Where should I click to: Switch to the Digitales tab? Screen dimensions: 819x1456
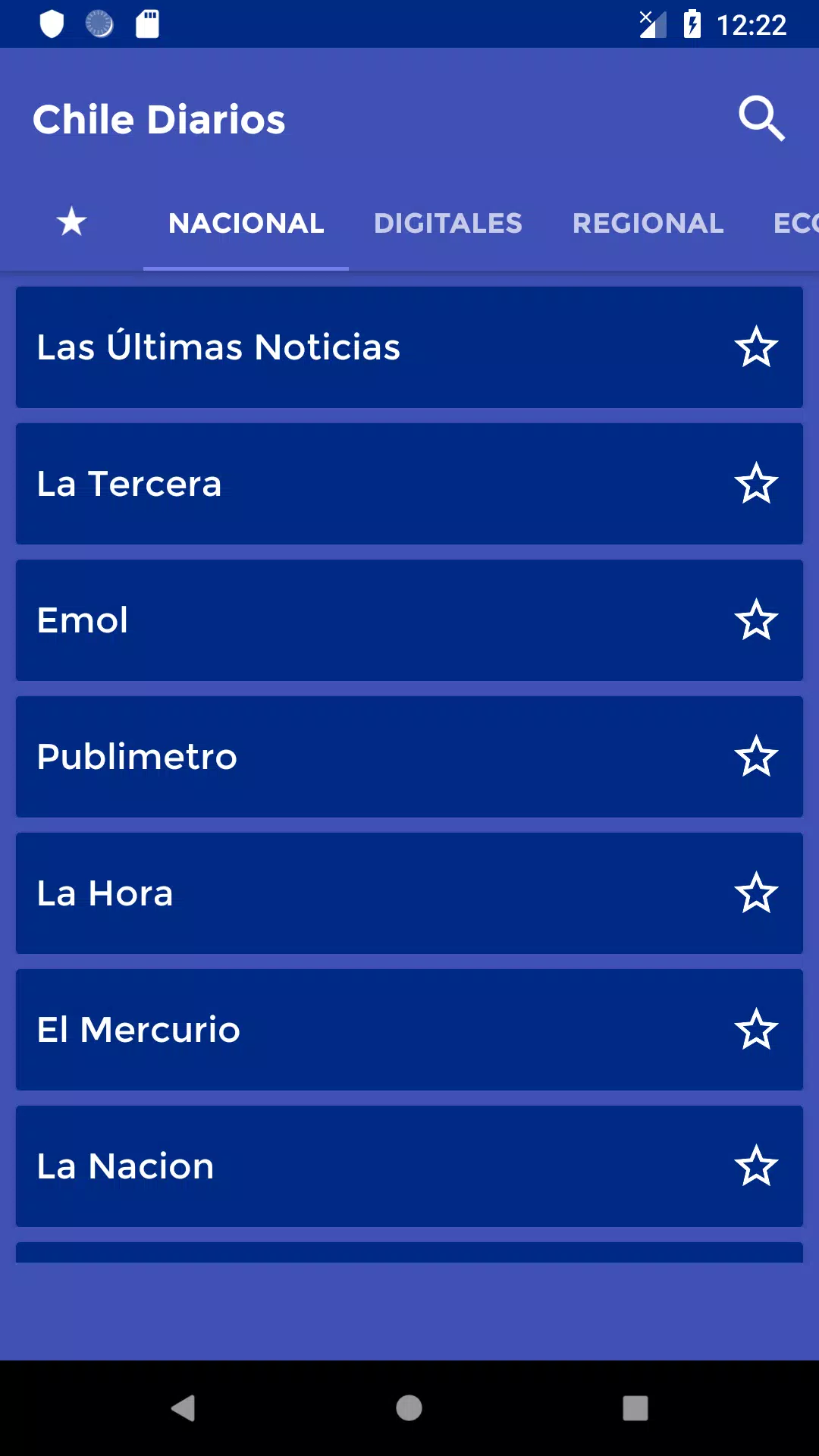coord(448,223)
